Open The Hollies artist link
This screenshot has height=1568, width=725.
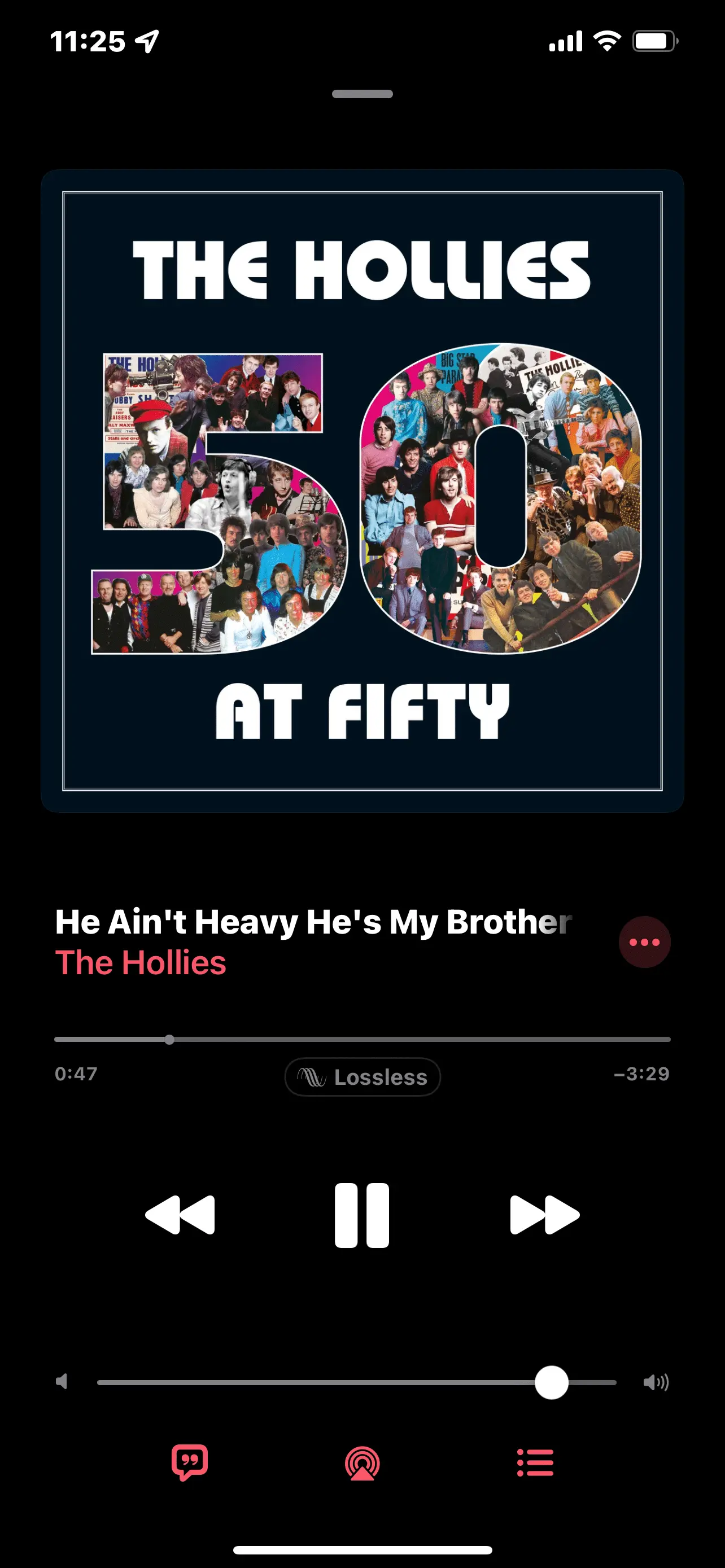141,963
